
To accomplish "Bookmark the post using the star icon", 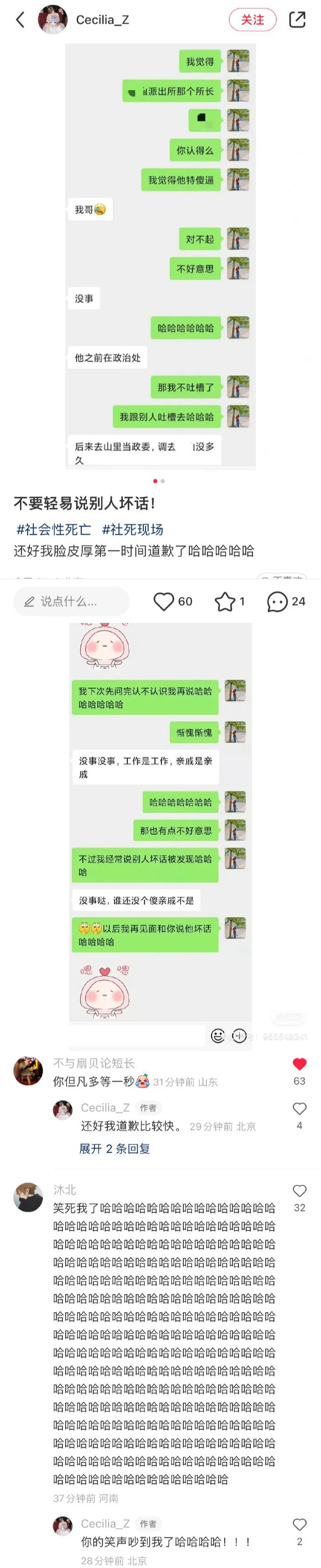I will (225, 601).
